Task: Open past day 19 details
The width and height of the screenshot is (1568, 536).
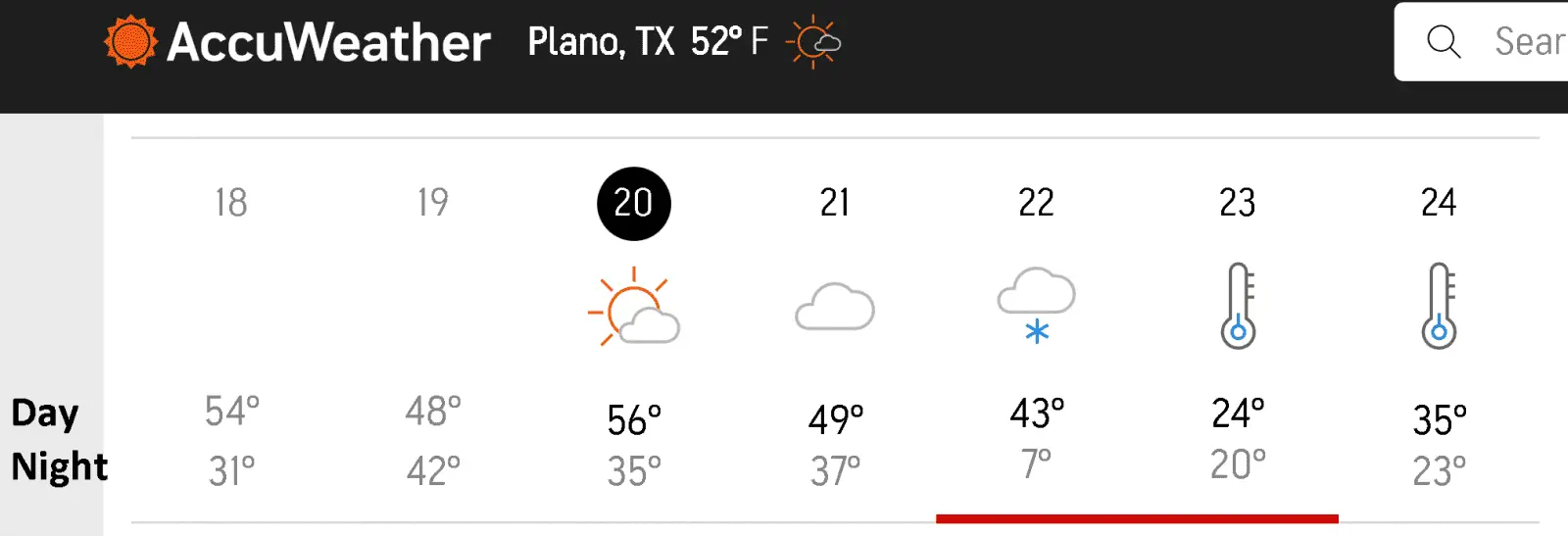Action: coord(432,204)
